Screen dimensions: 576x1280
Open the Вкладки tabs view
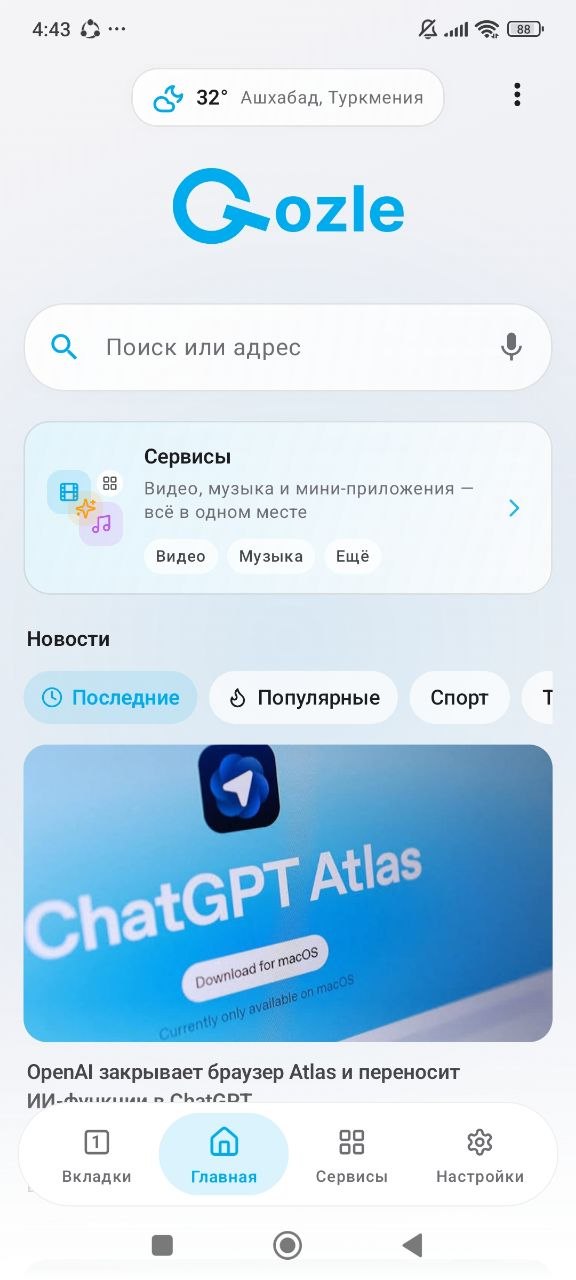[x=96, y=1155]
